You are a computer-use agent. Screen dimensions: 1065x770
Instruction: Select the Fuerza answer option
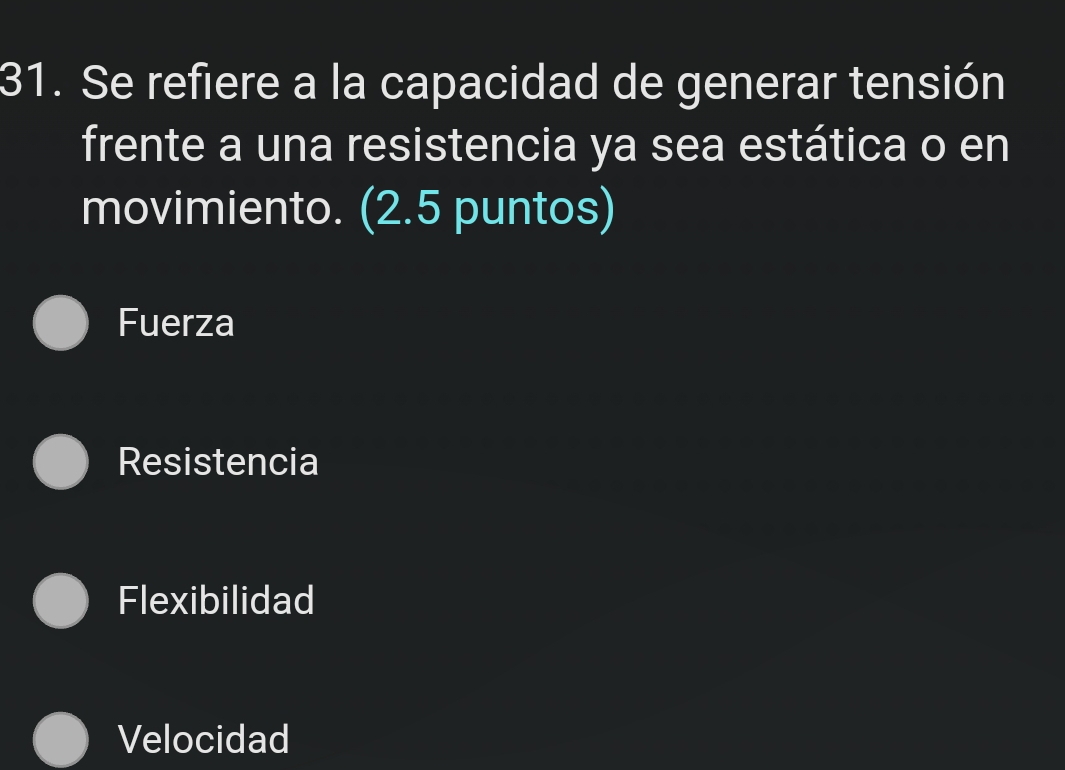[61, 323]
